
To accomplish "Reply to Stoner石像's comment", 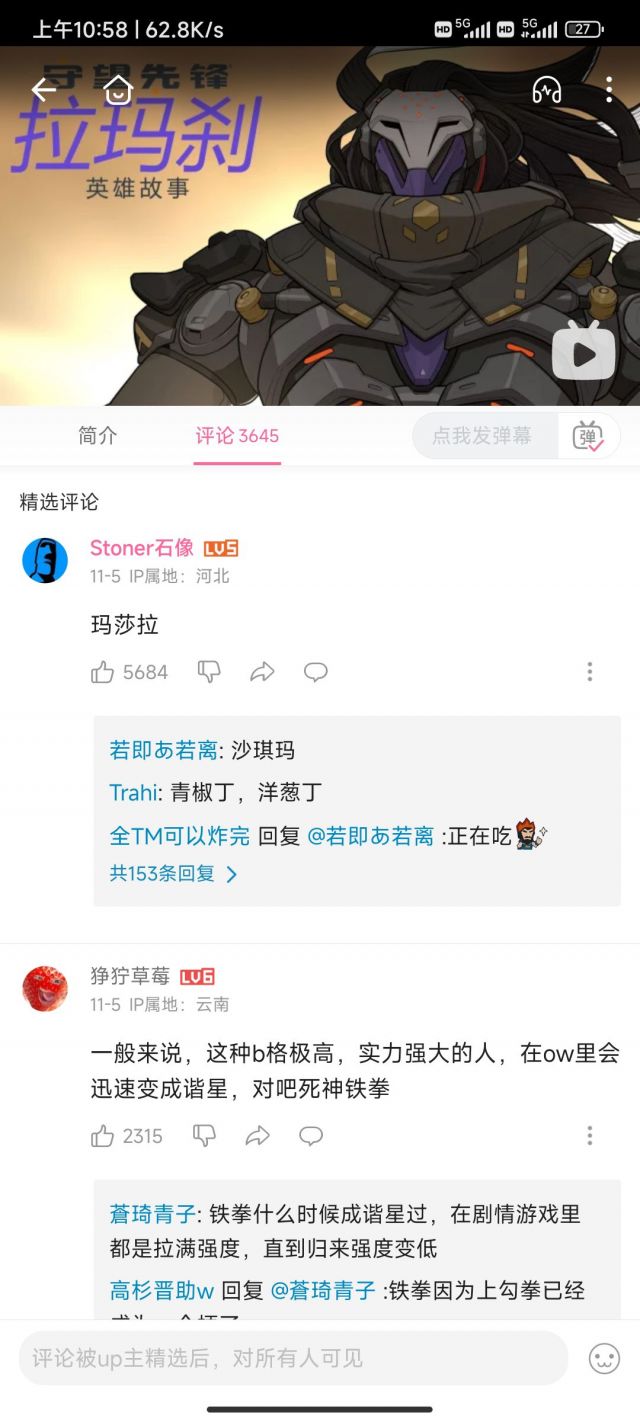I will (x=316, y=672).
